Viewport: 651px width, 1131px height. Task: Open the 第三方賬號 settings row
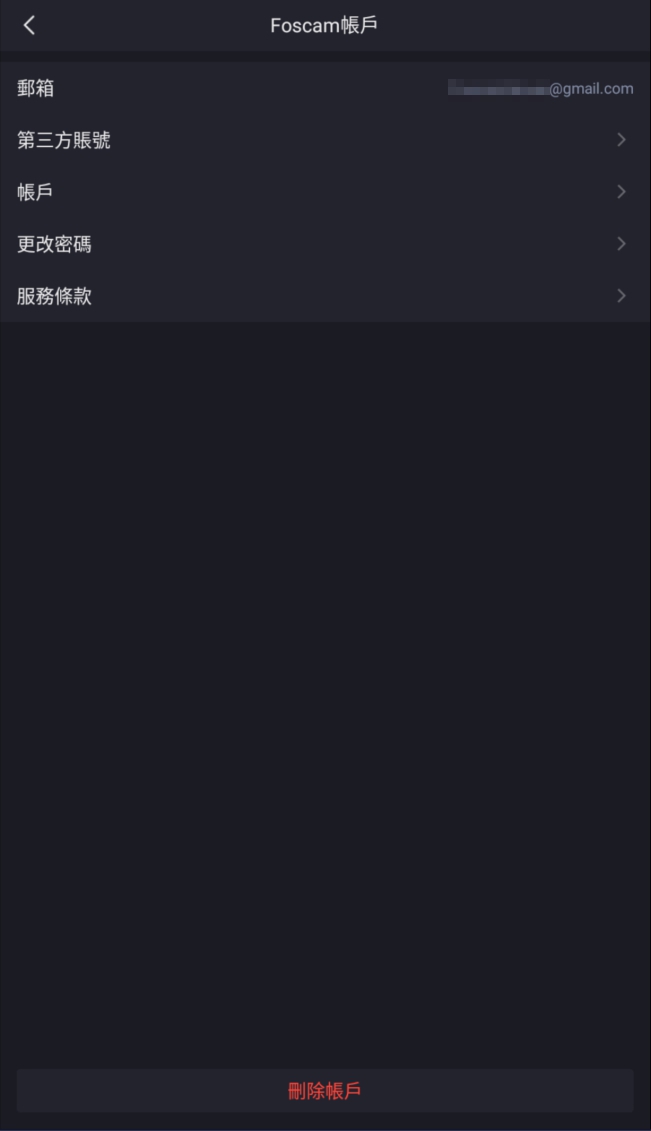click(x=325, y=140)
